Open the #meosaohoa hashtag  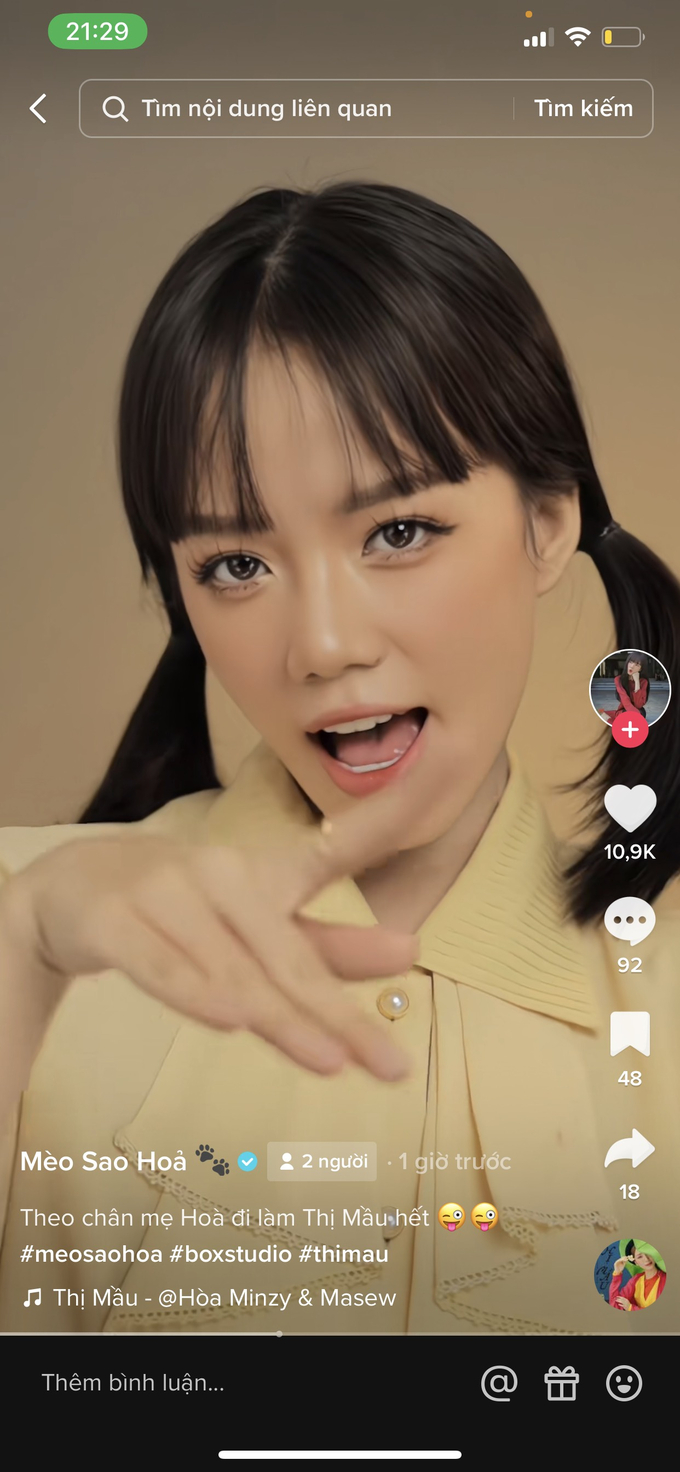[92, 1253]
